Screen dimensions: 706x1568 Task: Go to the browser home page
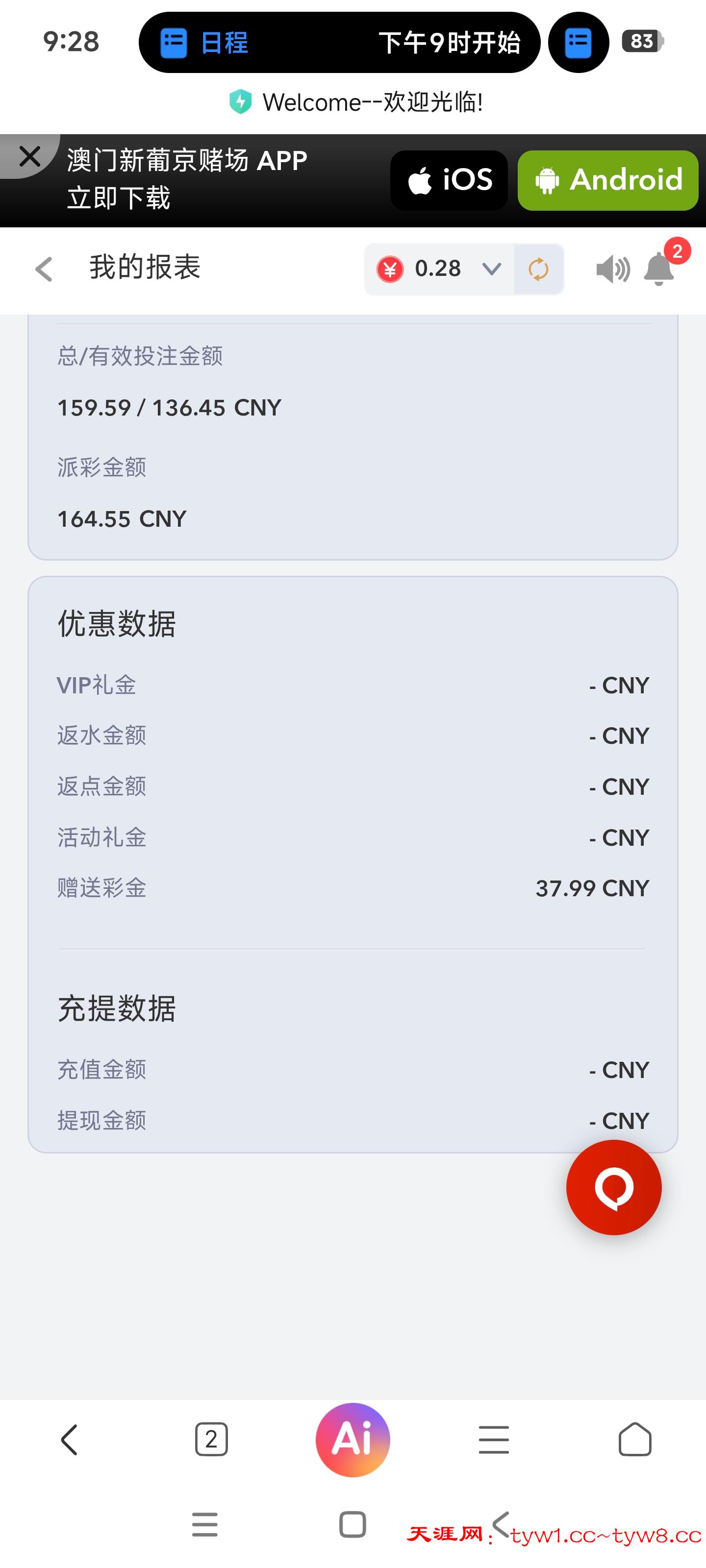point(635,1440)
